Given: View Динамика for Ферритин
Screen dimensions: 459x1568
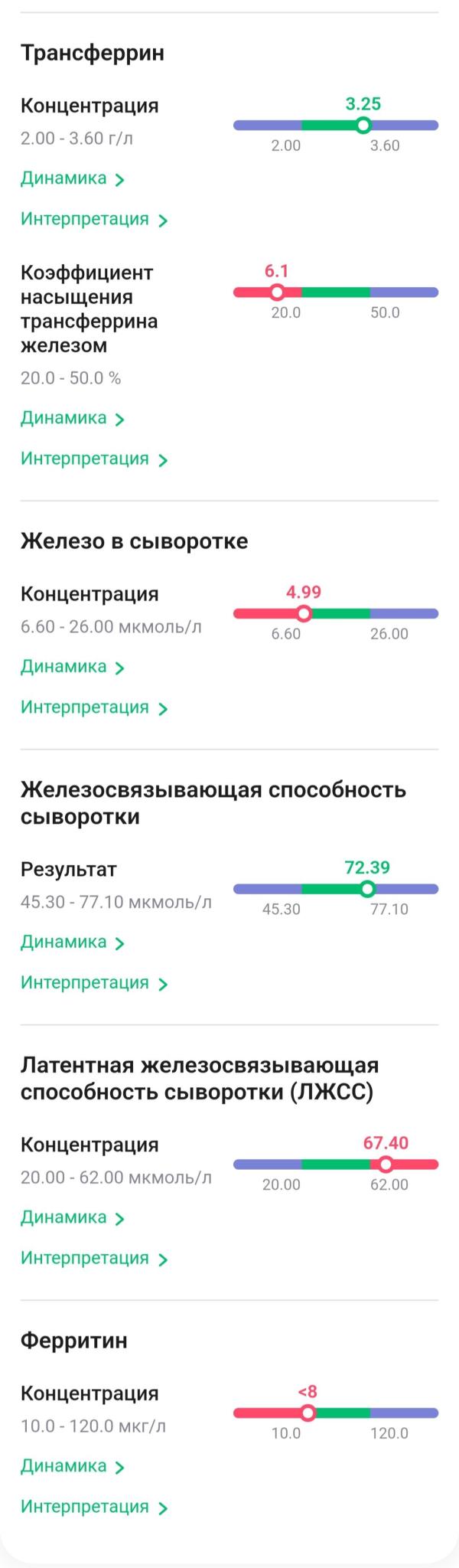Looking at the screenshot, I should 72,1467.
